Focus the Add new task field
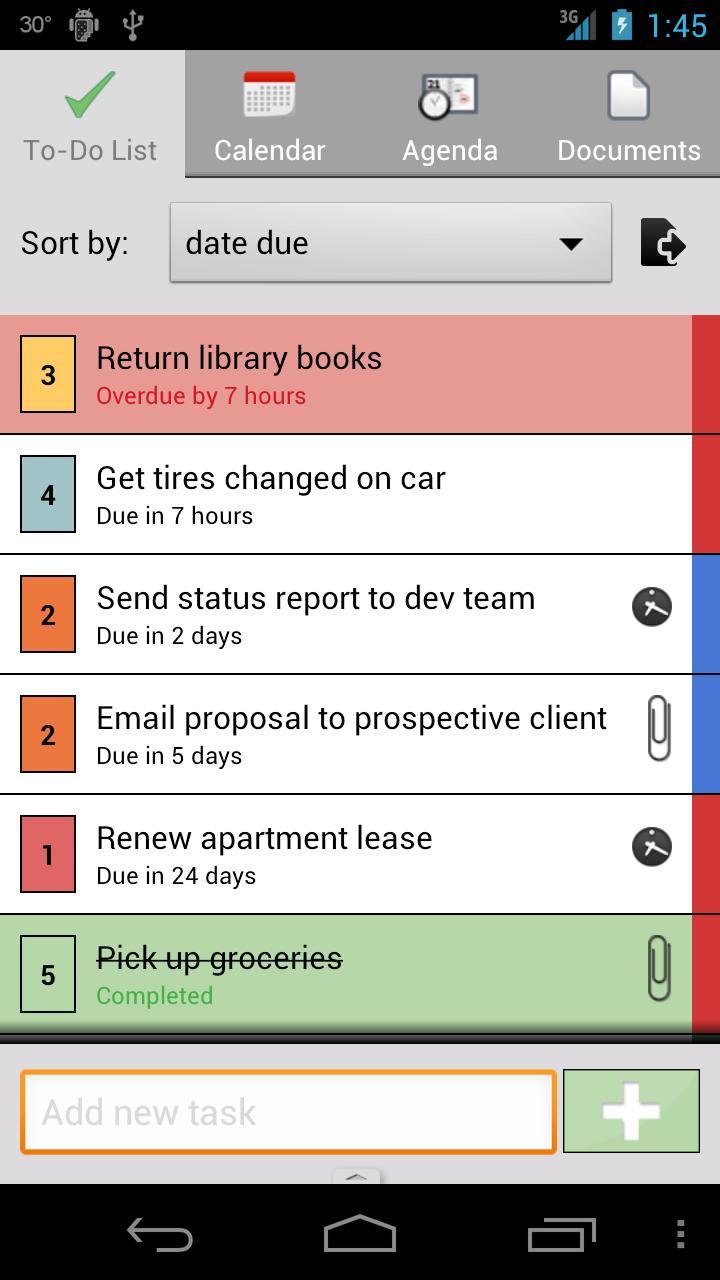This screenshot has width=720, height=1280. (x=288, y=1112)
